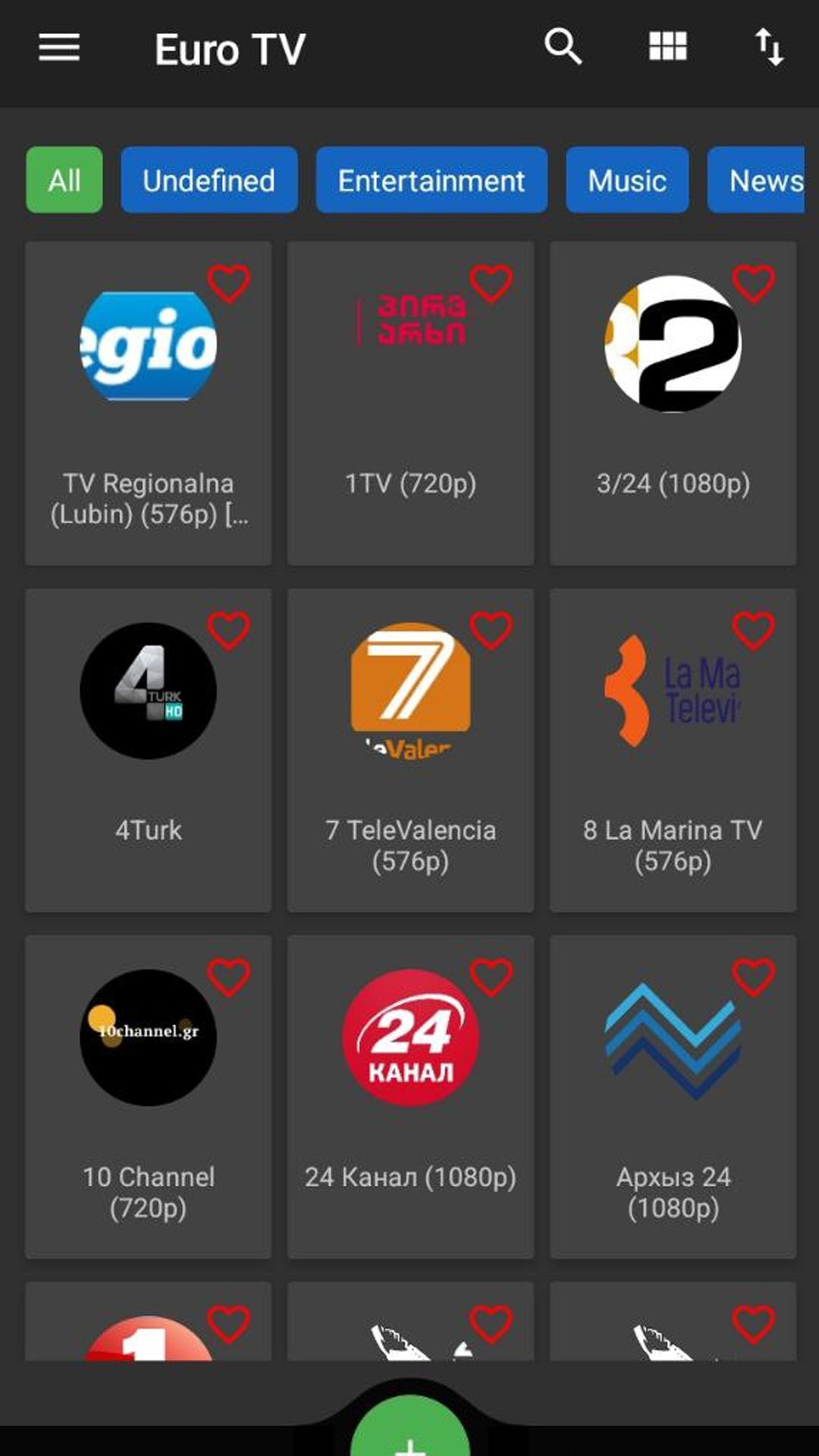
Task: Show only Music channels
Action: coord(627,180)
